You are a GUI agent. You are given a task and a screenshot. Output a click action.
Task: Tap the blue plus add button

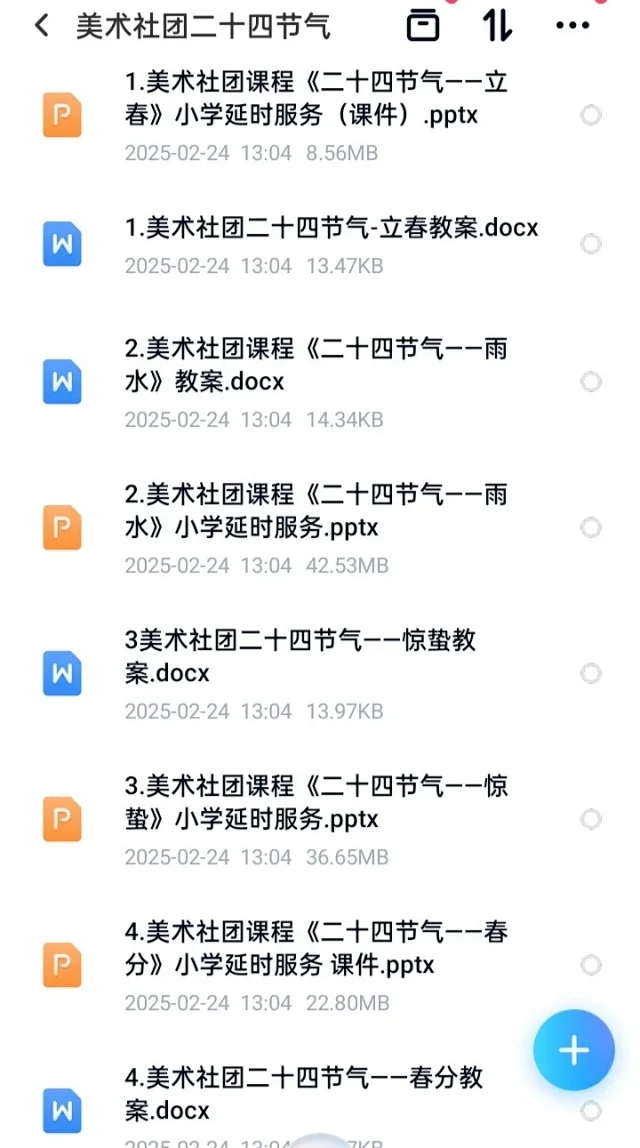point(573,1050)
